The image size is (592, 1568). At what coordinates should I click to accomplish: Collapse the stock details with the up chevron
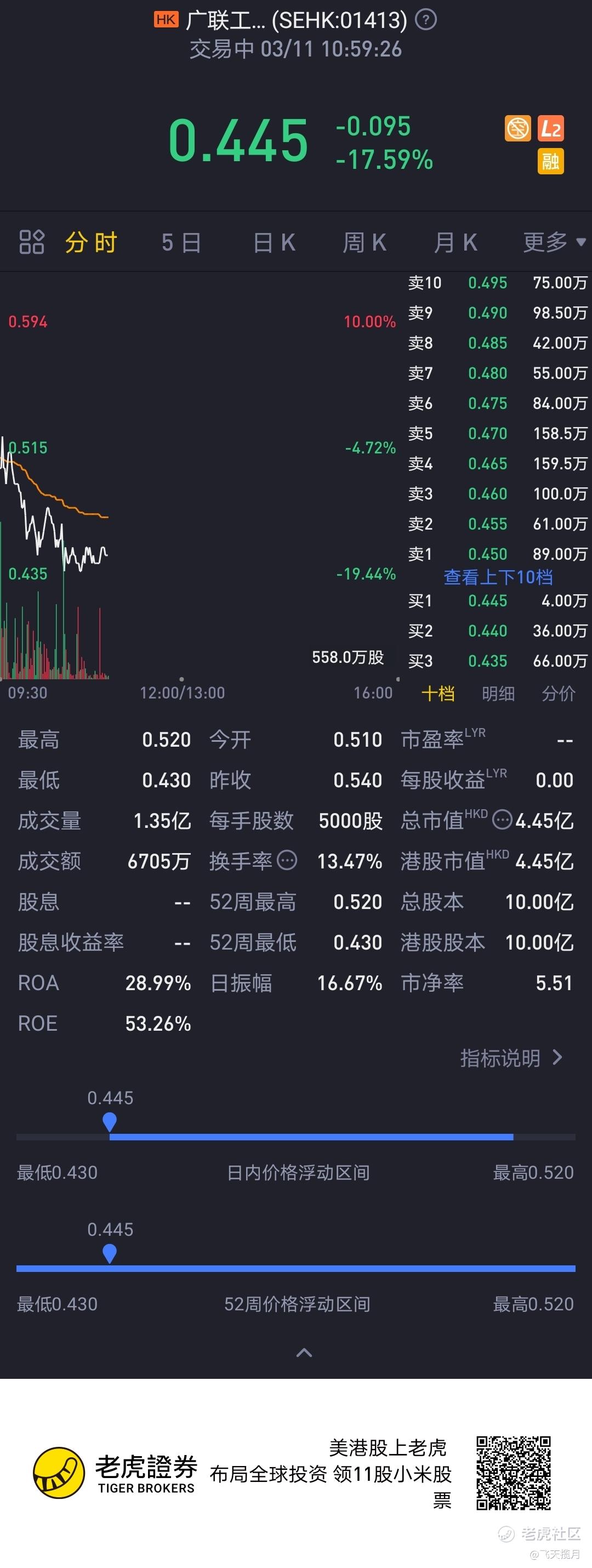click(x=304, y=1353)
